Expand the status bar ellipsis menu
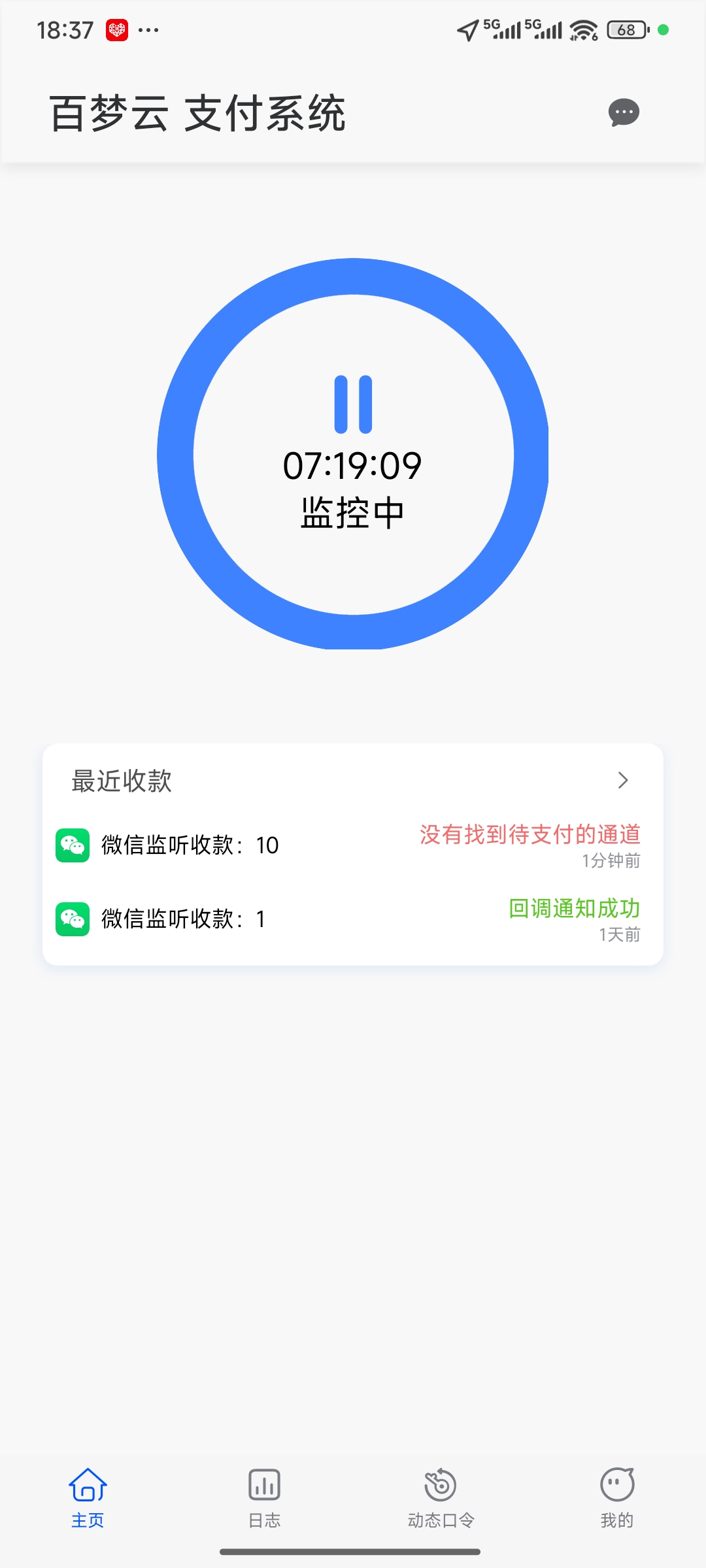 pos(147,30)
